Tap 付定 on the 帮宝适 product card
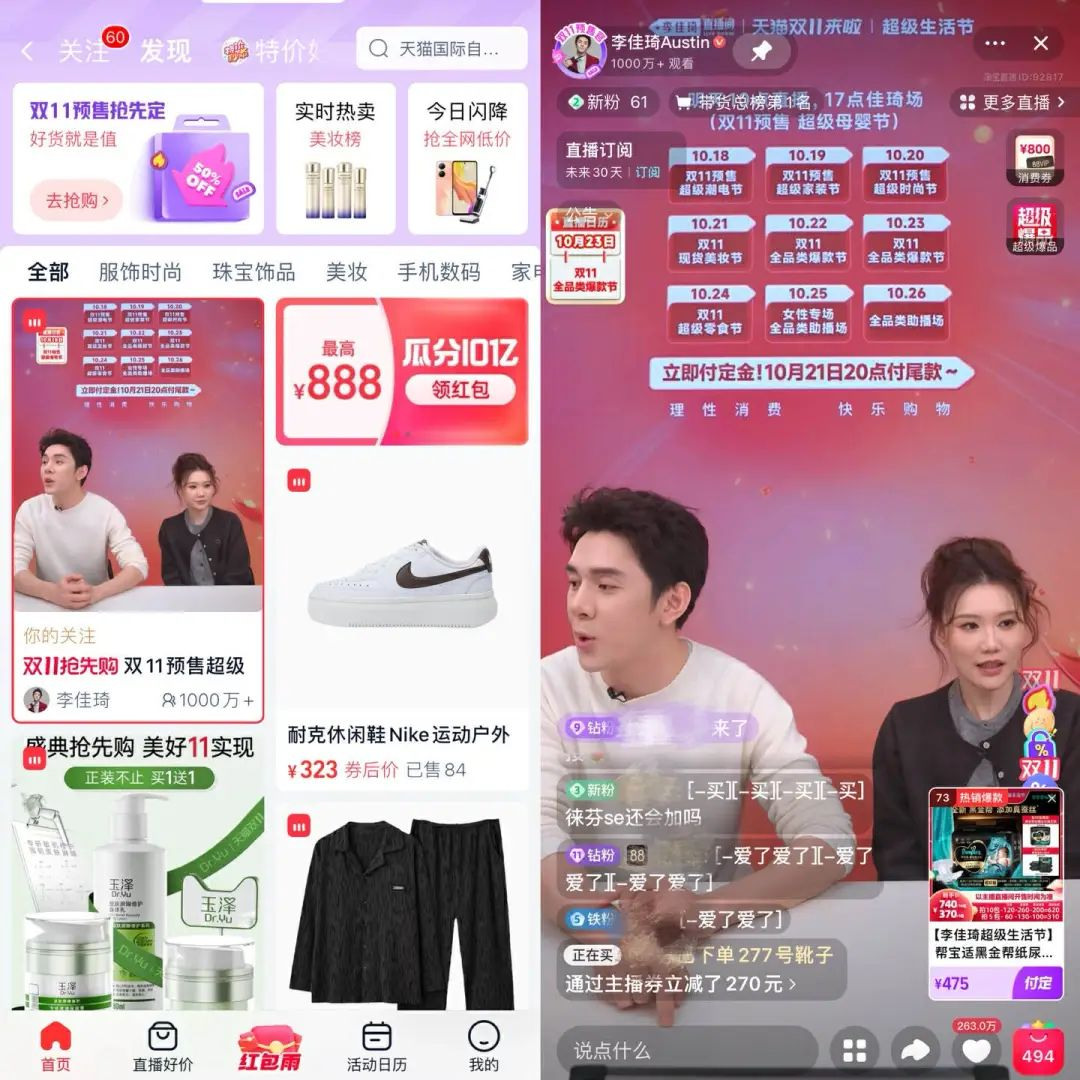This screenshot has height=1080, width=1080. [1038, 983]
